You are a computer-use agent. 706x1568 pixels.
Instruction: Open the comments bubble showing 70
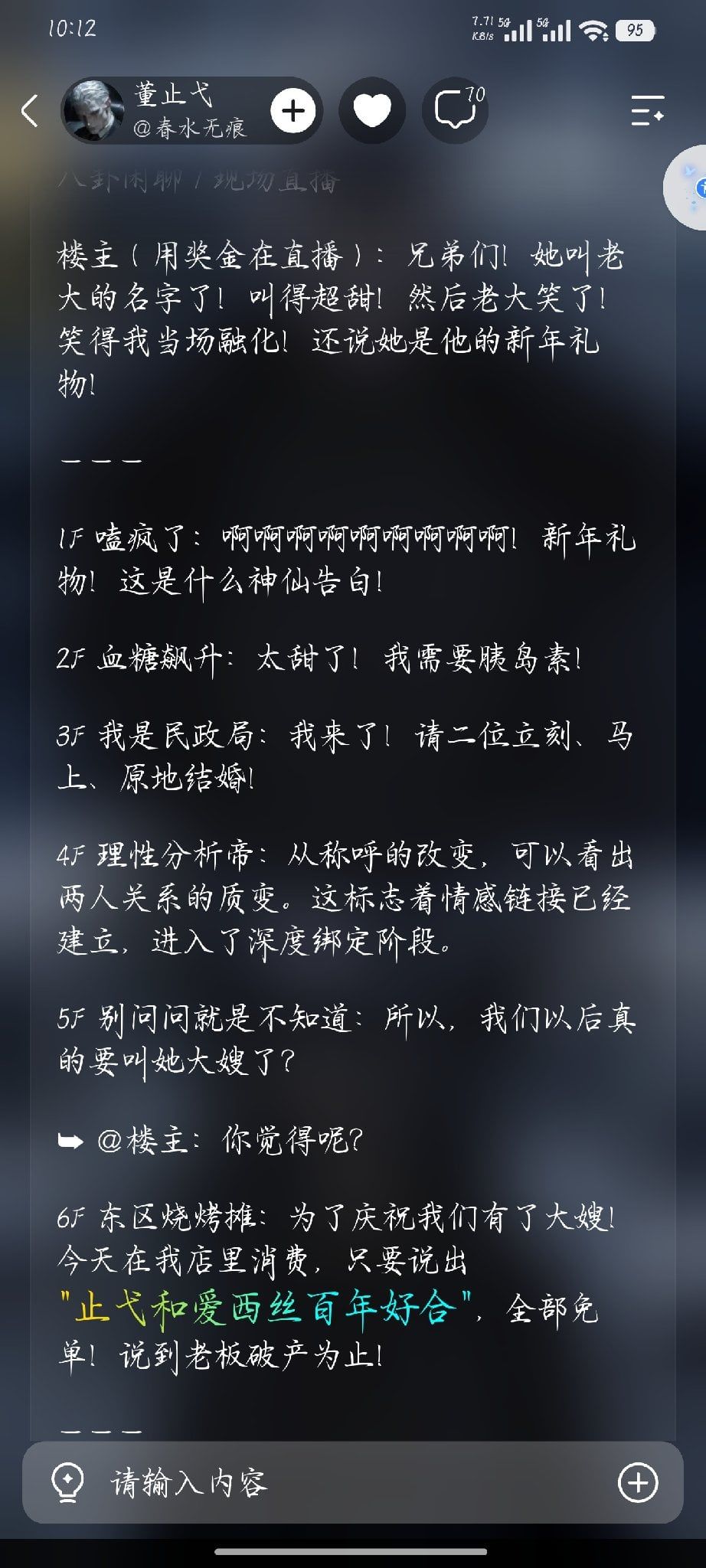pyautogui.click(x=456, y=111)
